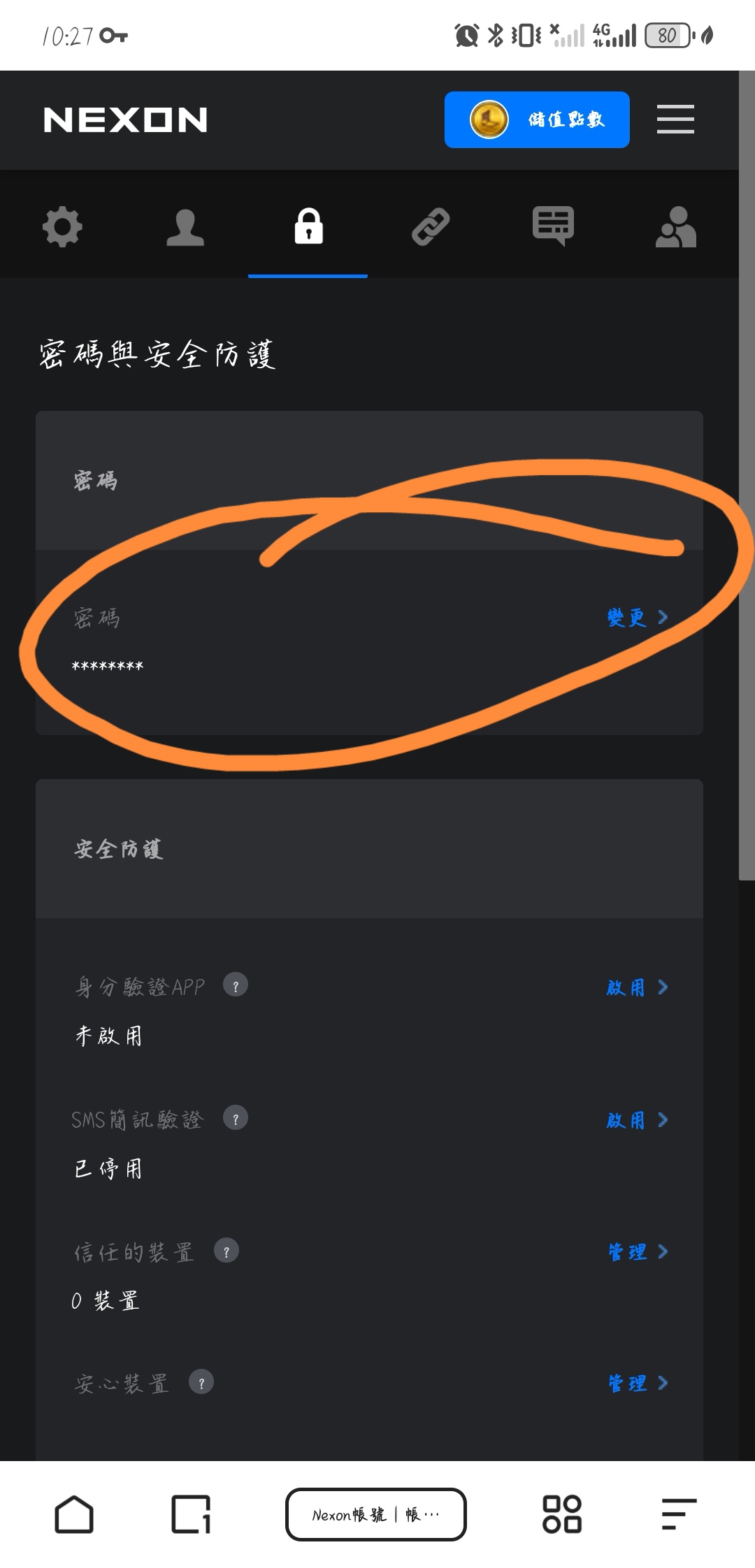The width and height of the screenshot is (755, 1568).
Task: Select the lock security tab
Action: 308,226
